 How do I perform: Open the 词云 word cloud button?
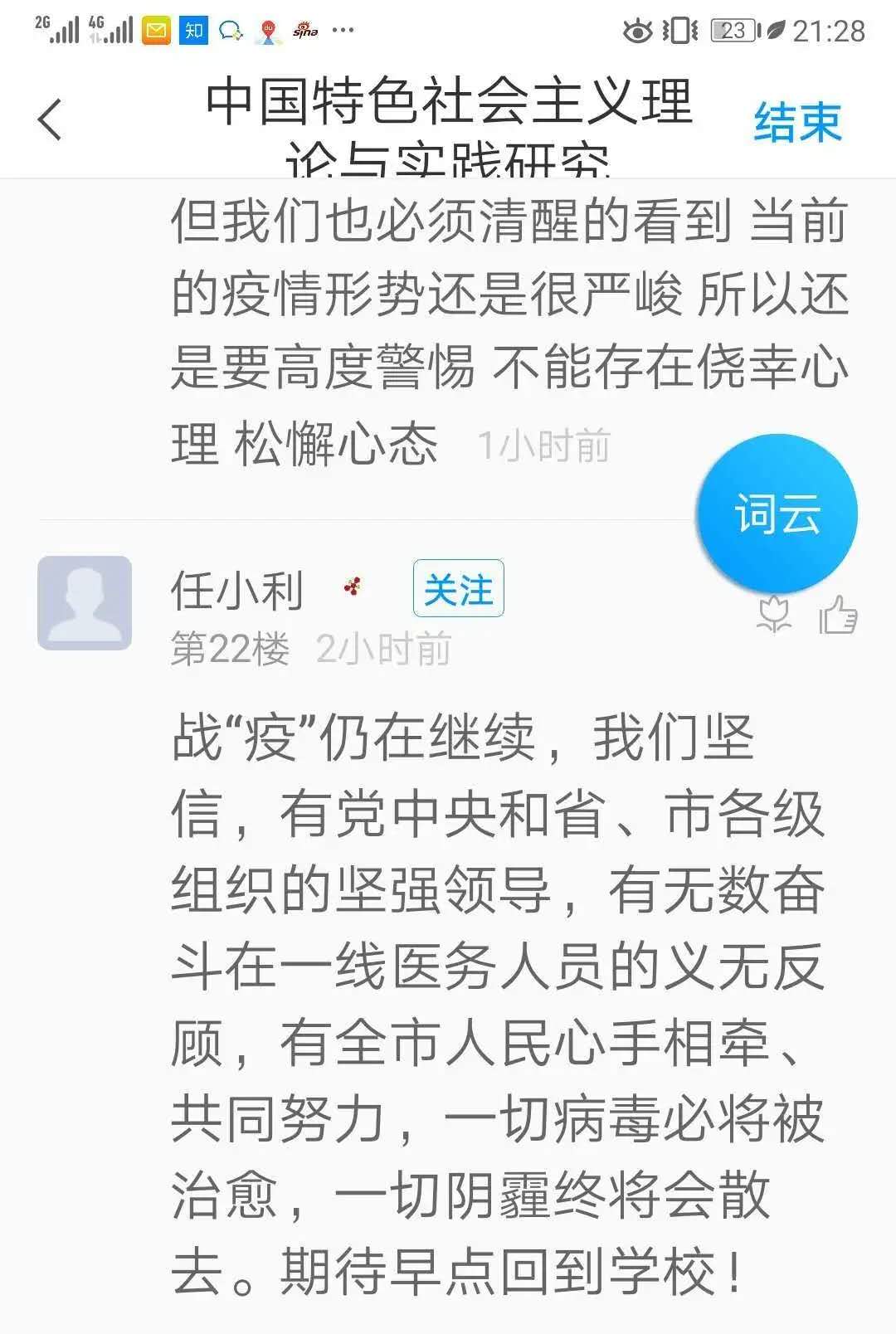(777, 514)
